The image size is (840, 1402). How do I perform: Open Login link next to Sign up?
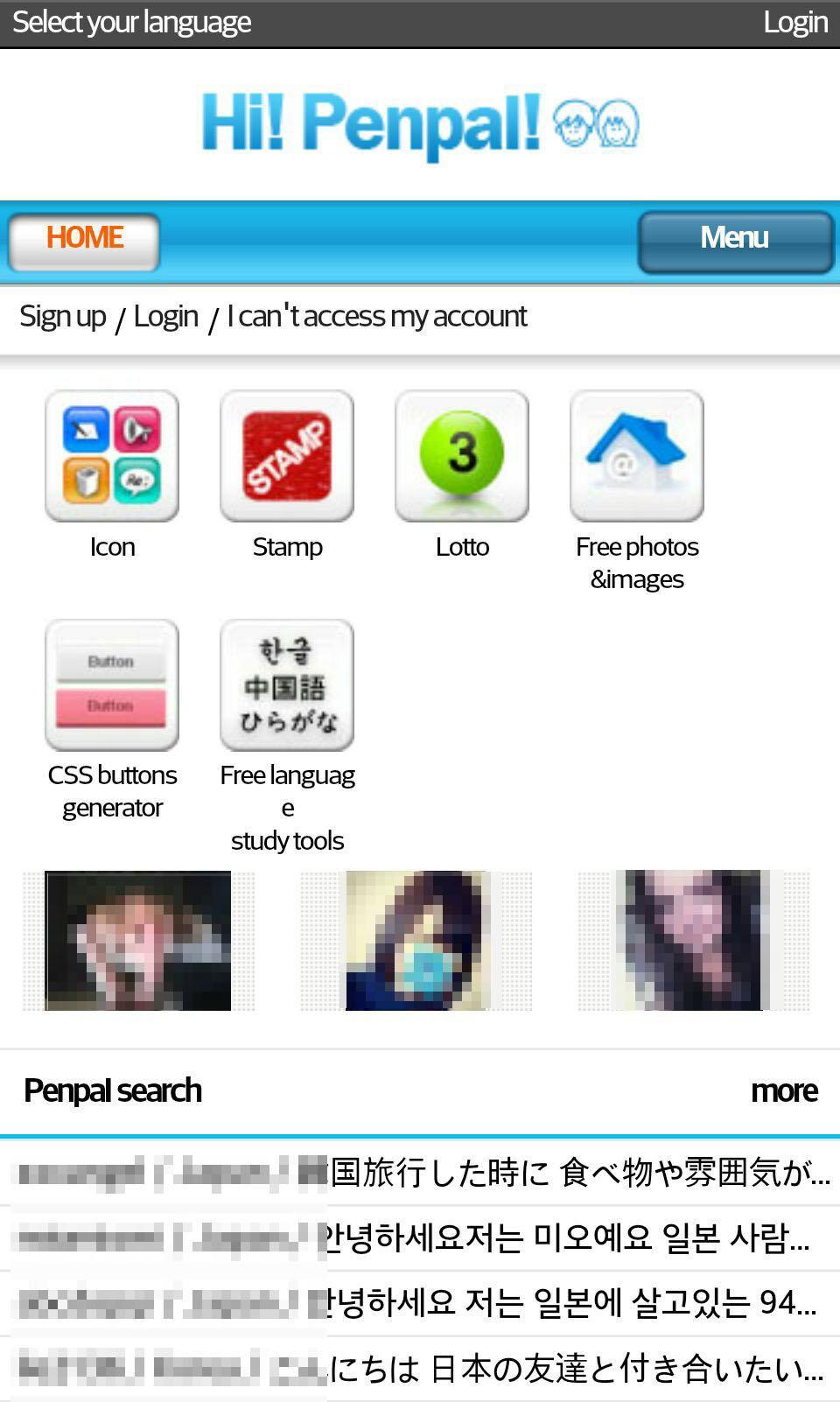165,317
